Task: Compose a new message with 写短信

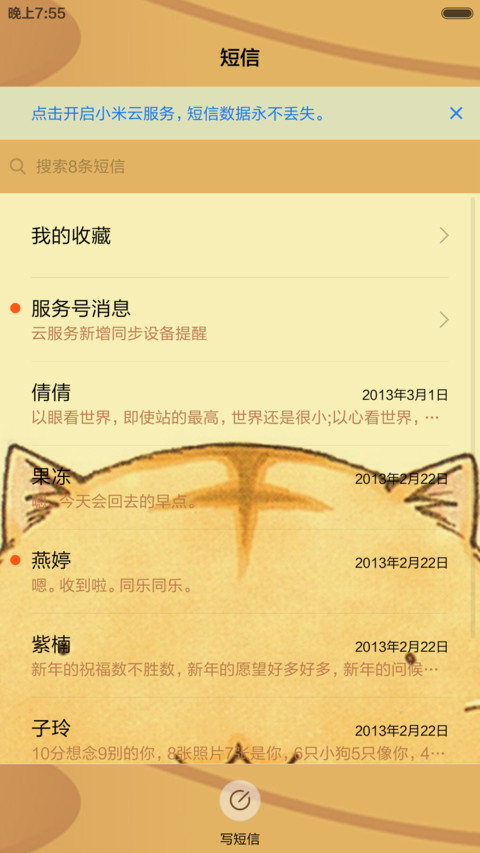Action: (240, 812)
